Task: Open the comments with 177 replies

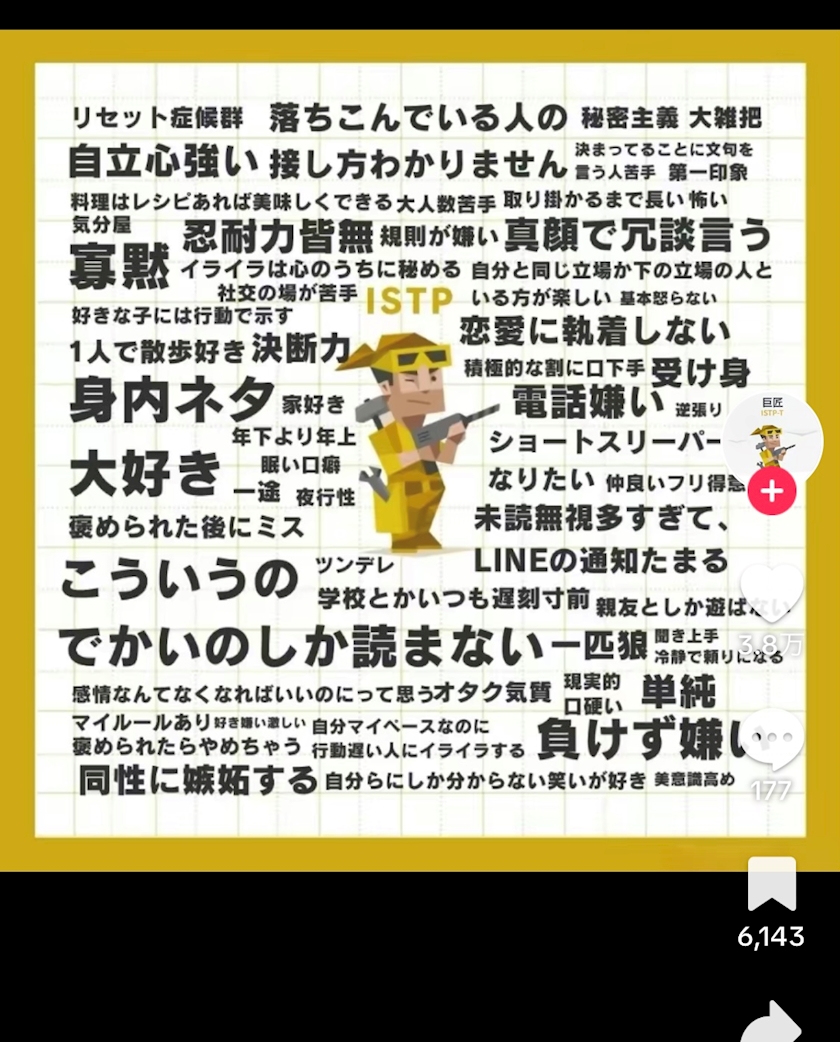Action: click(772, 736)
